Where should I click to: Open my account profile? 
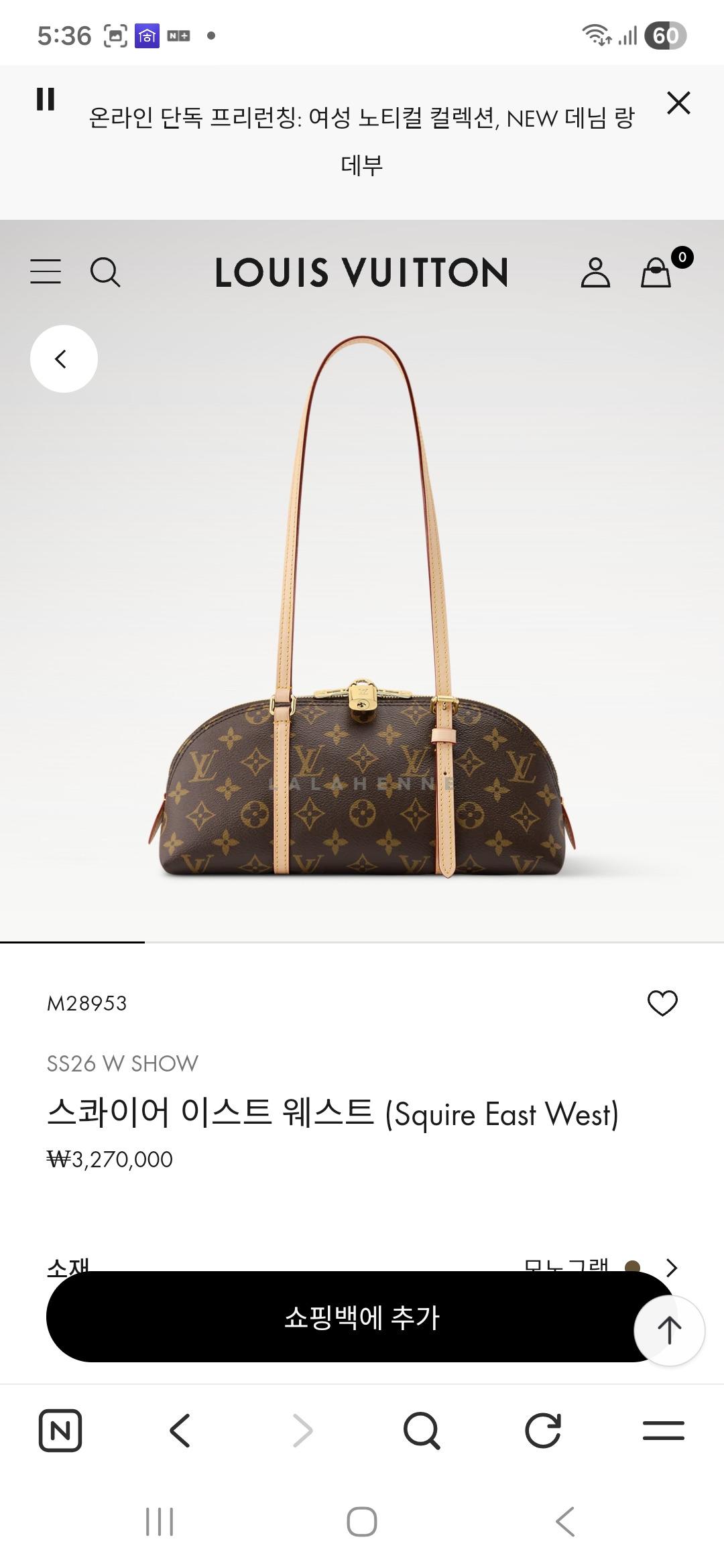coord(595,273)
